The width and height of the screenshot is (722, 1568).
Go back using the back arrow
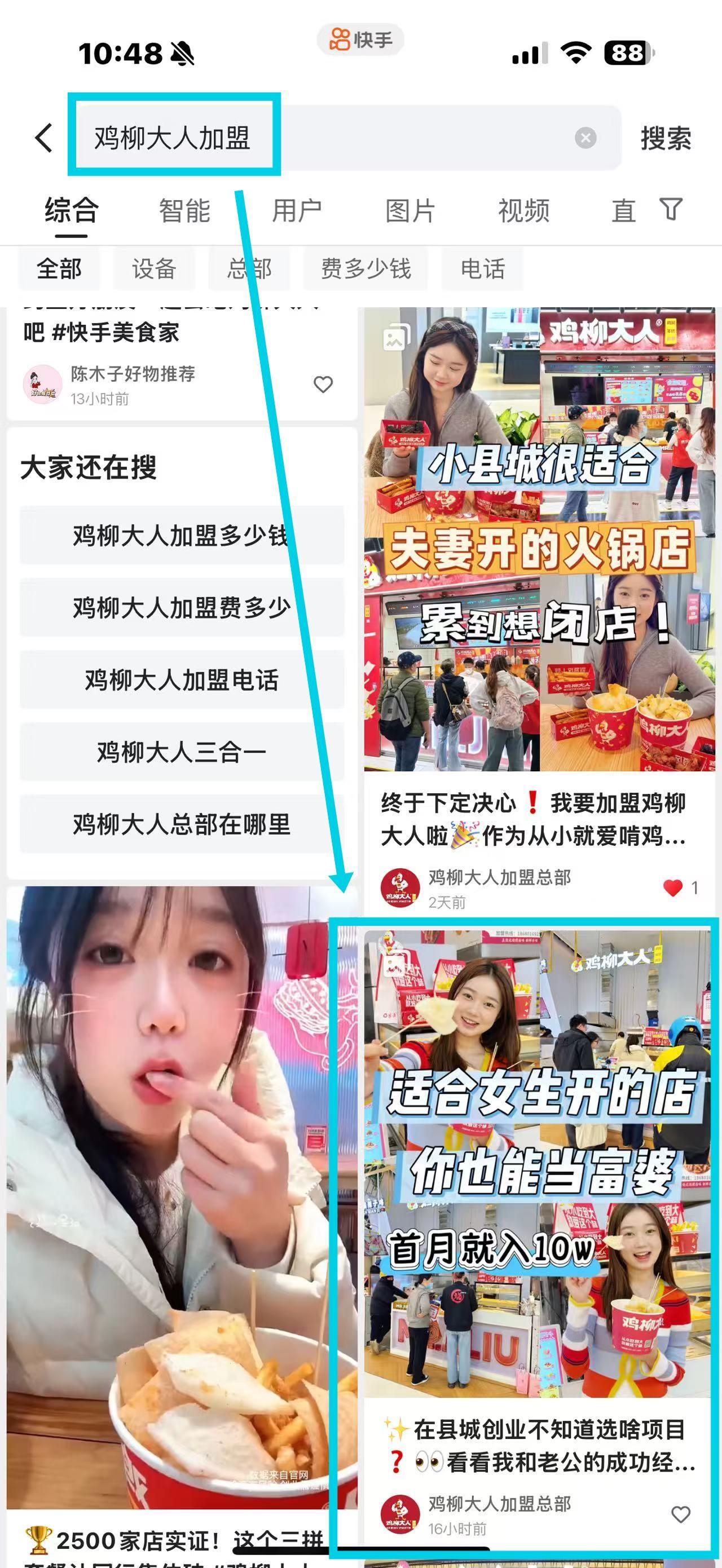pyautogui.click(x=44, y=138)
